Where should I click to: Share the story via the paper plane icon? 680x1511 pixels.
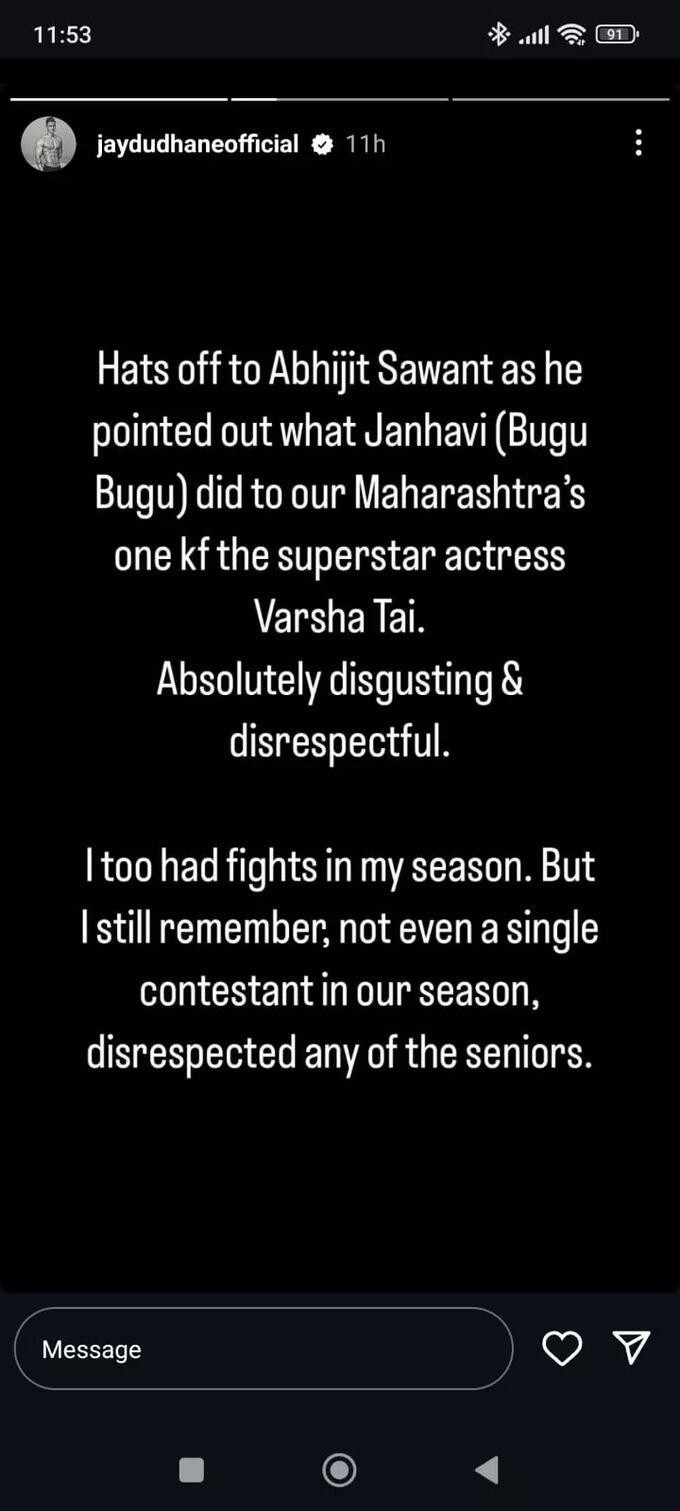[632, 1348]
